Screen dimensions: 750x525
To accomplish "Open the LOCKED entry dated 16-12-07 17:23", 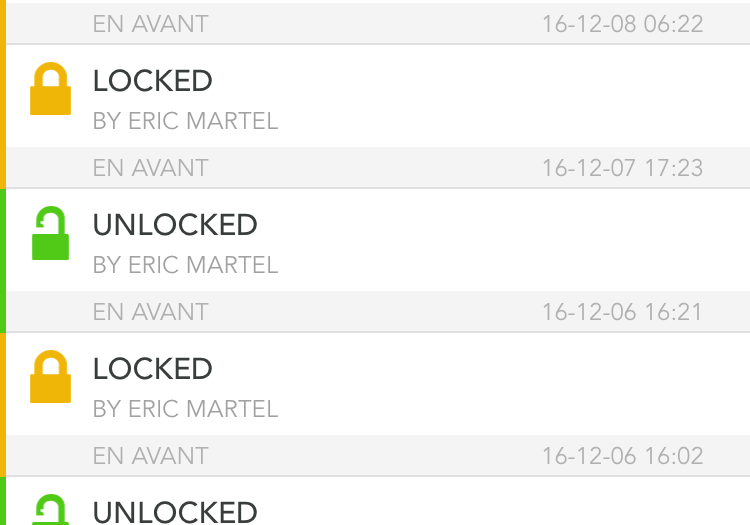I will [375, 98].
